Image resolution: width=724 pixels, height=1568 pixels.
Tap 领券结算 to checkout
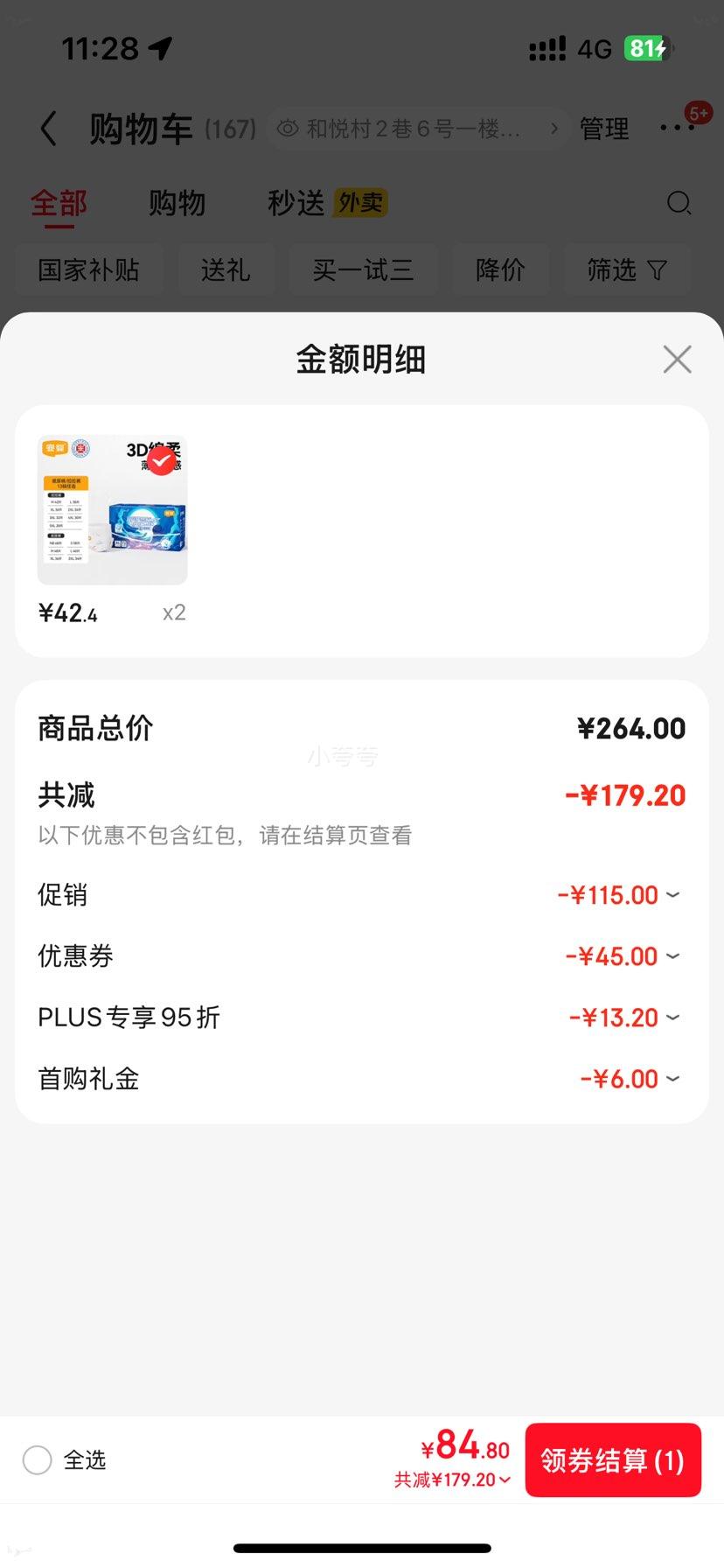click(x=613, y=1459)
